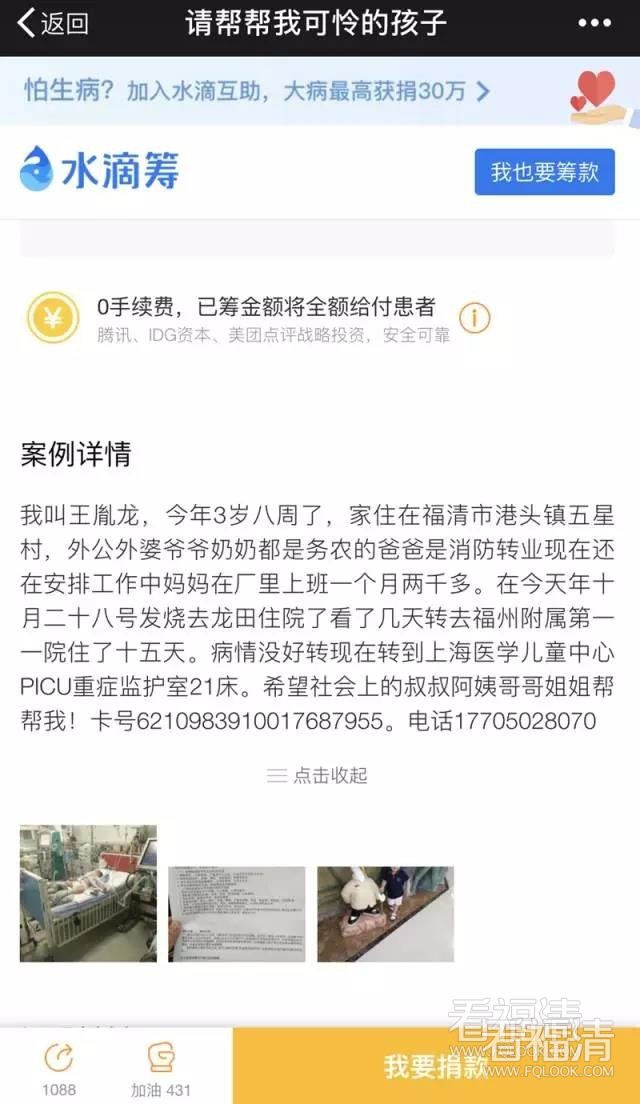Share this fundraiser via the share icon
Image resolution: width=640 pixels, height=1104 pixels.
click(59, 1066)
